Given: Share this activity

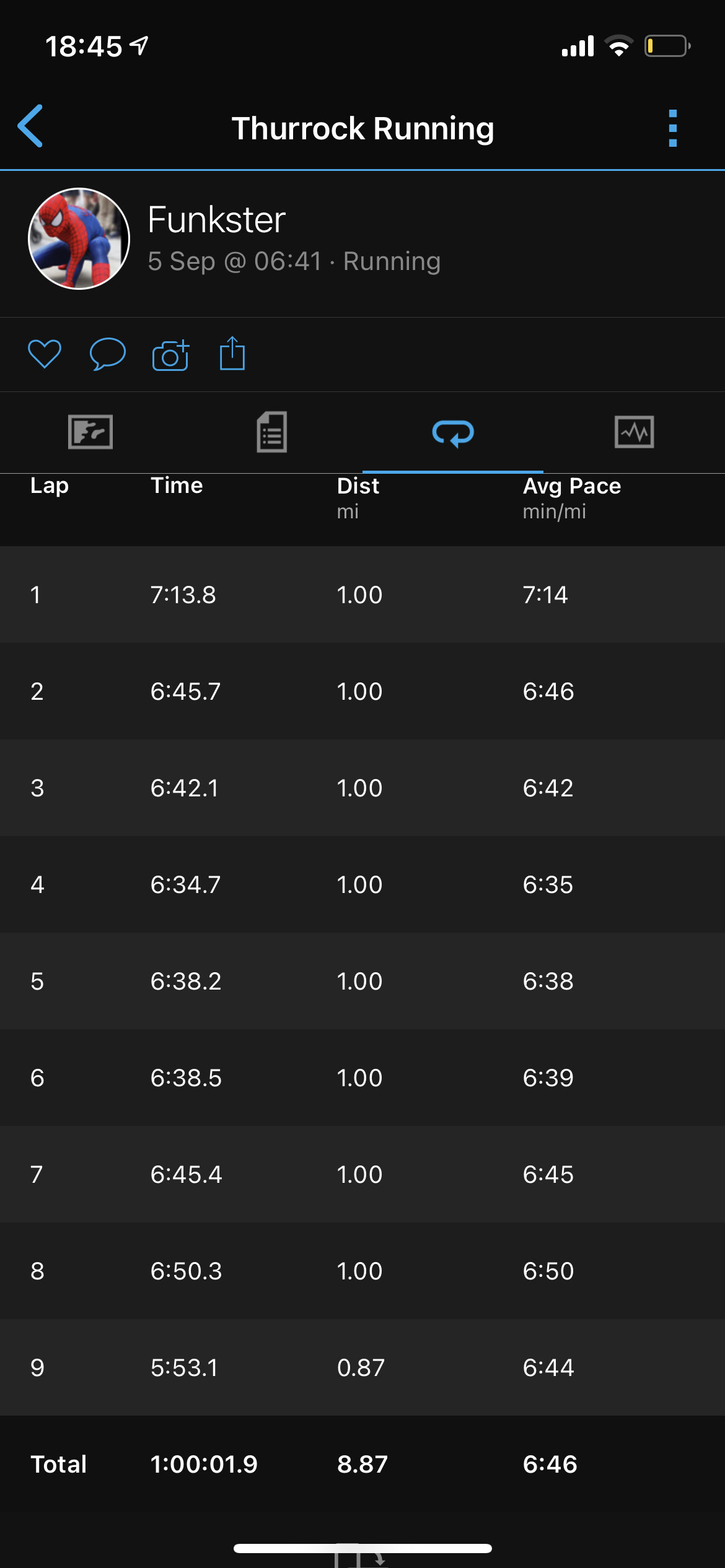Looking at the screenshot, I should [x=232, y=354].
